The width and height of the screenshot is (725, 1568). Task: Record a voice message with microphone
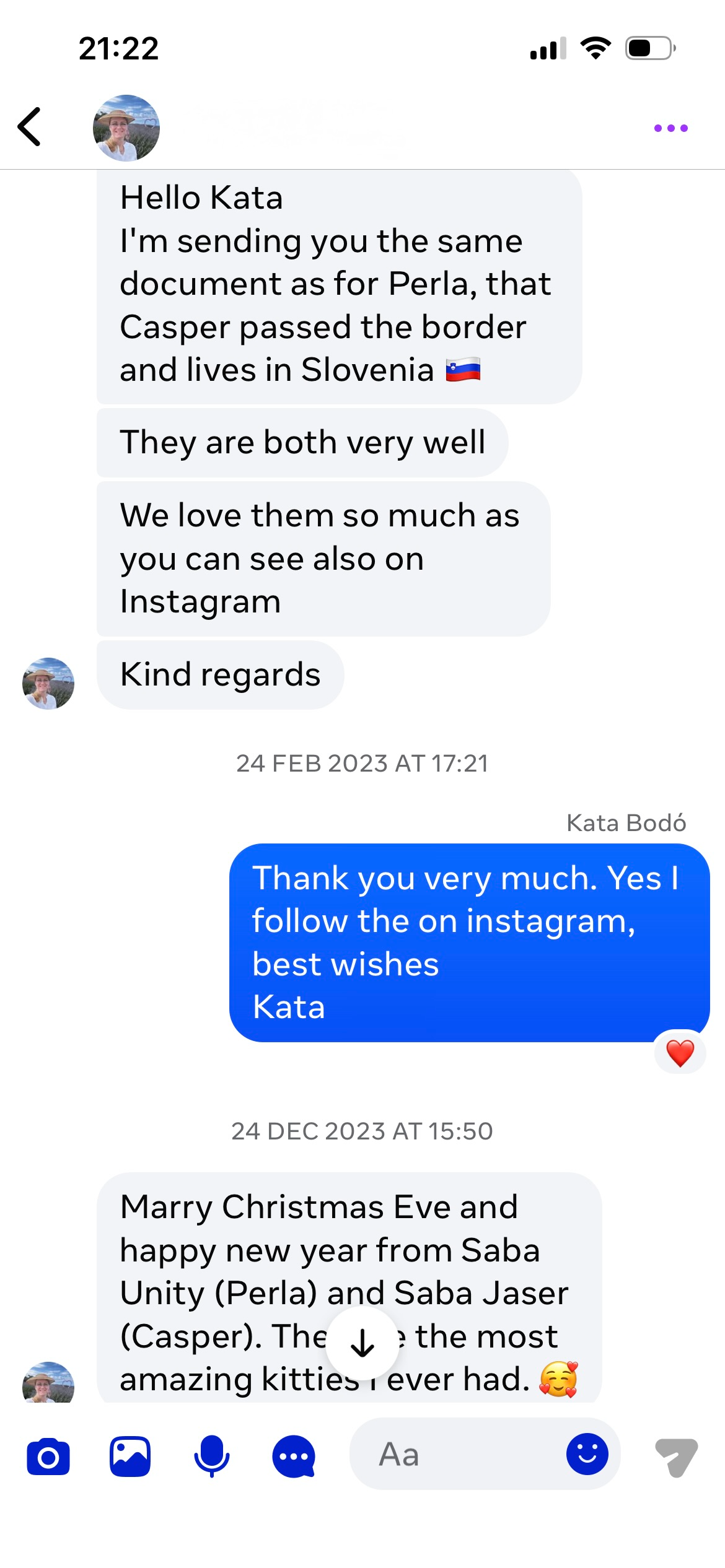[x=212, y=1457]
